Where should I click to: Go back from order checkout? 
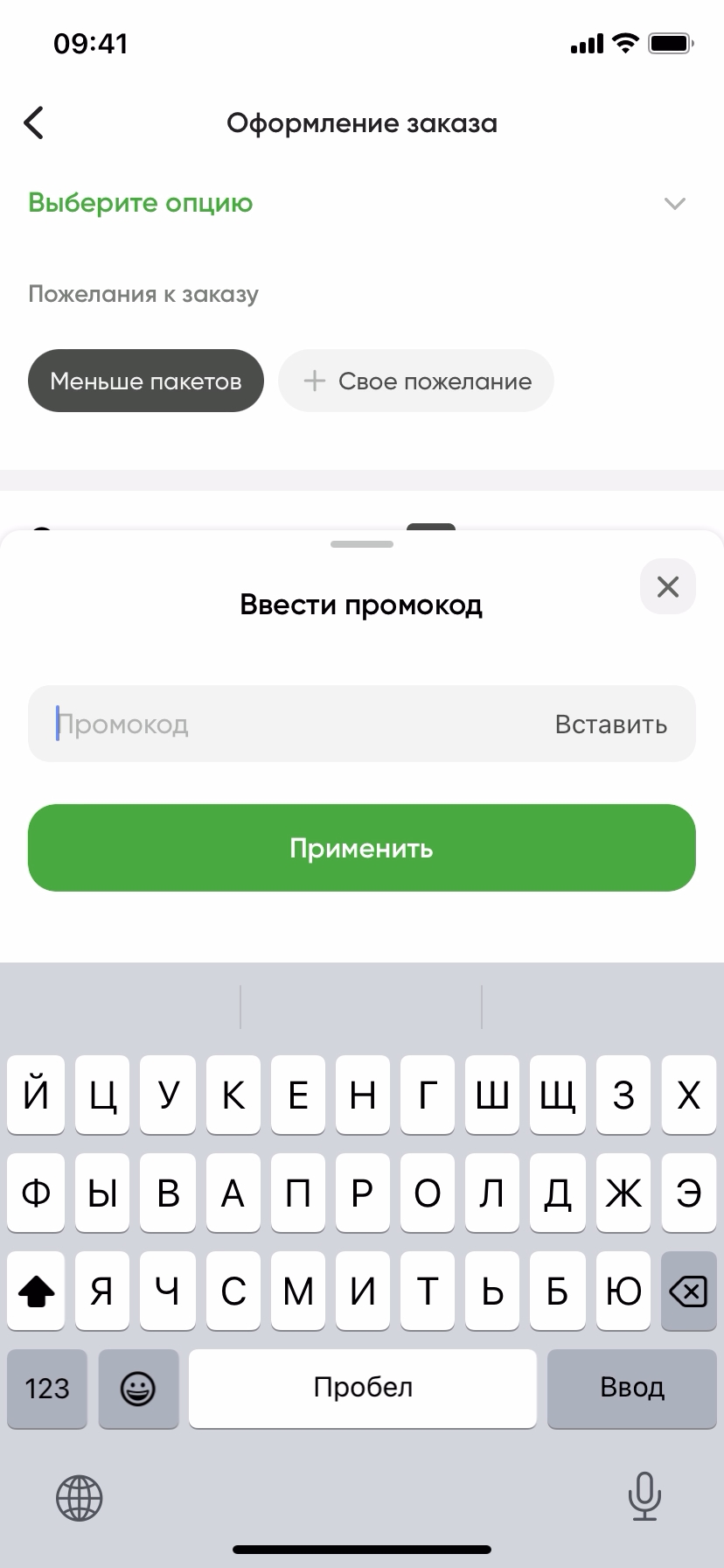[x=34, y=123]
